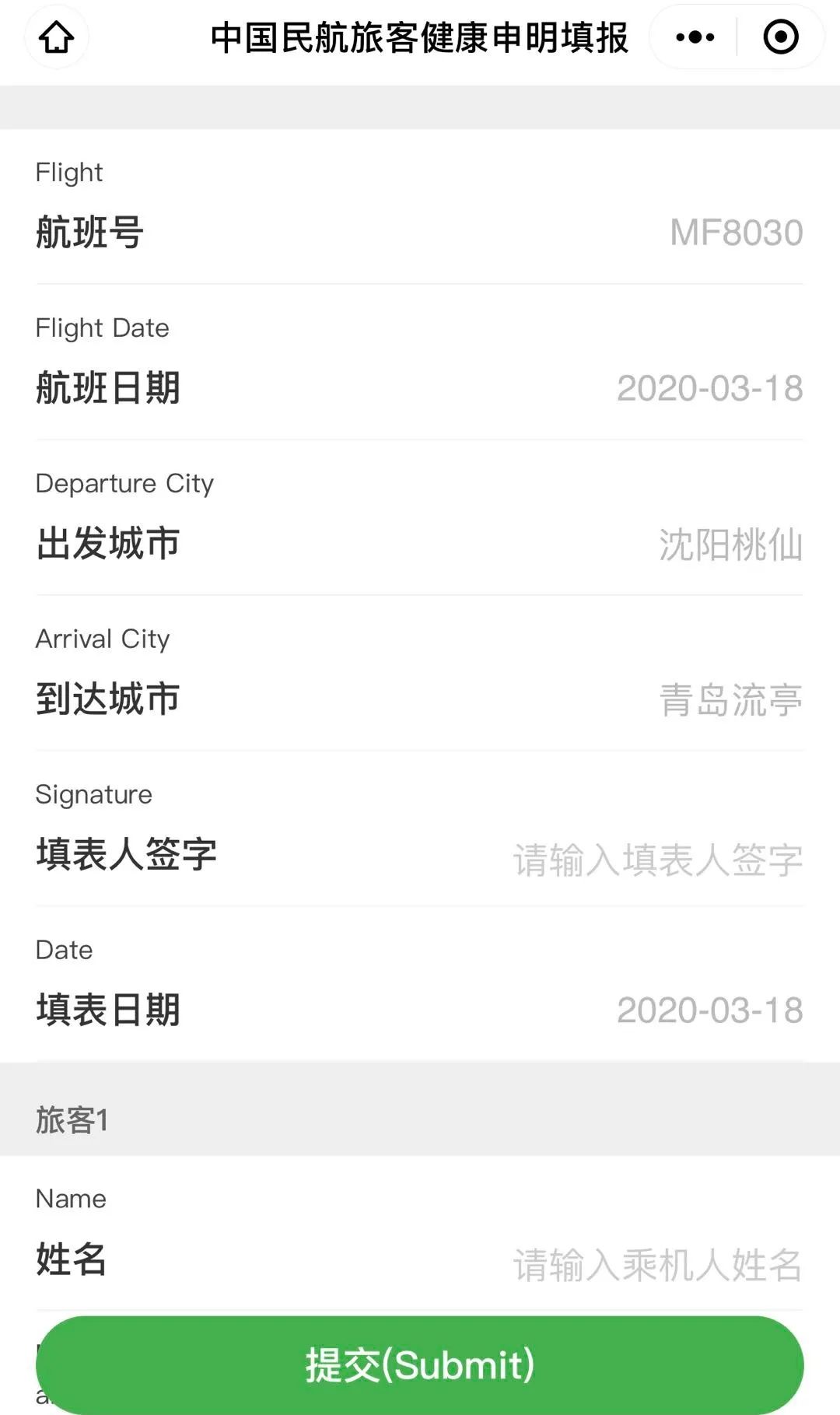The width and height of the screenshot is (840, 1415).
Task: Close the mini program via circle icon
Action: tap(781, 37)
